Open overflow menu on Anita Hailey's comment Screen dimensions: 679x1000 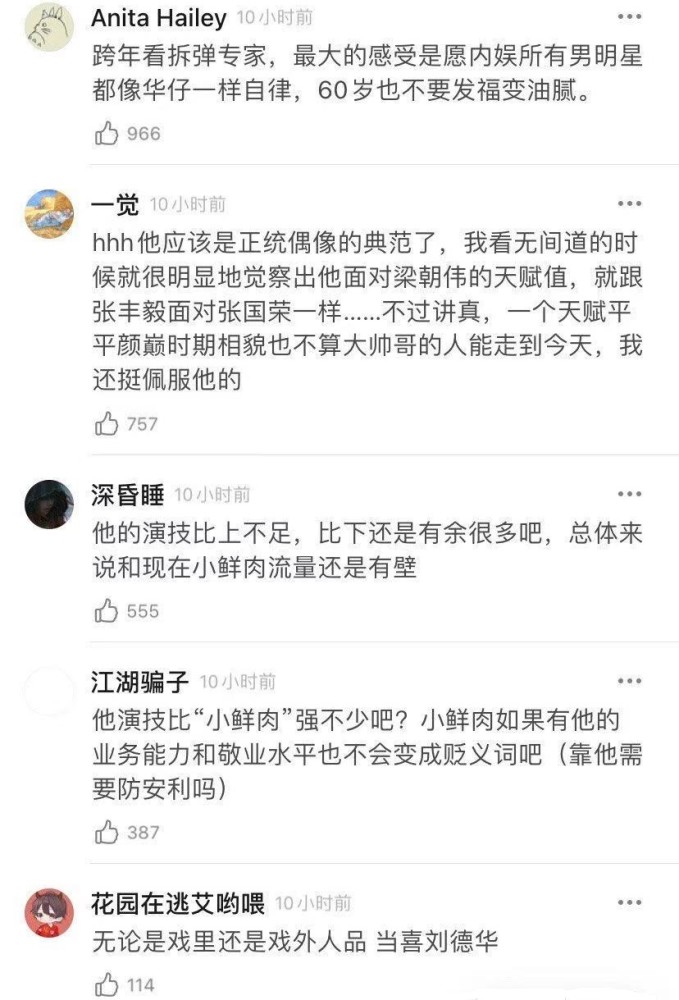click(x=629, y=17)
